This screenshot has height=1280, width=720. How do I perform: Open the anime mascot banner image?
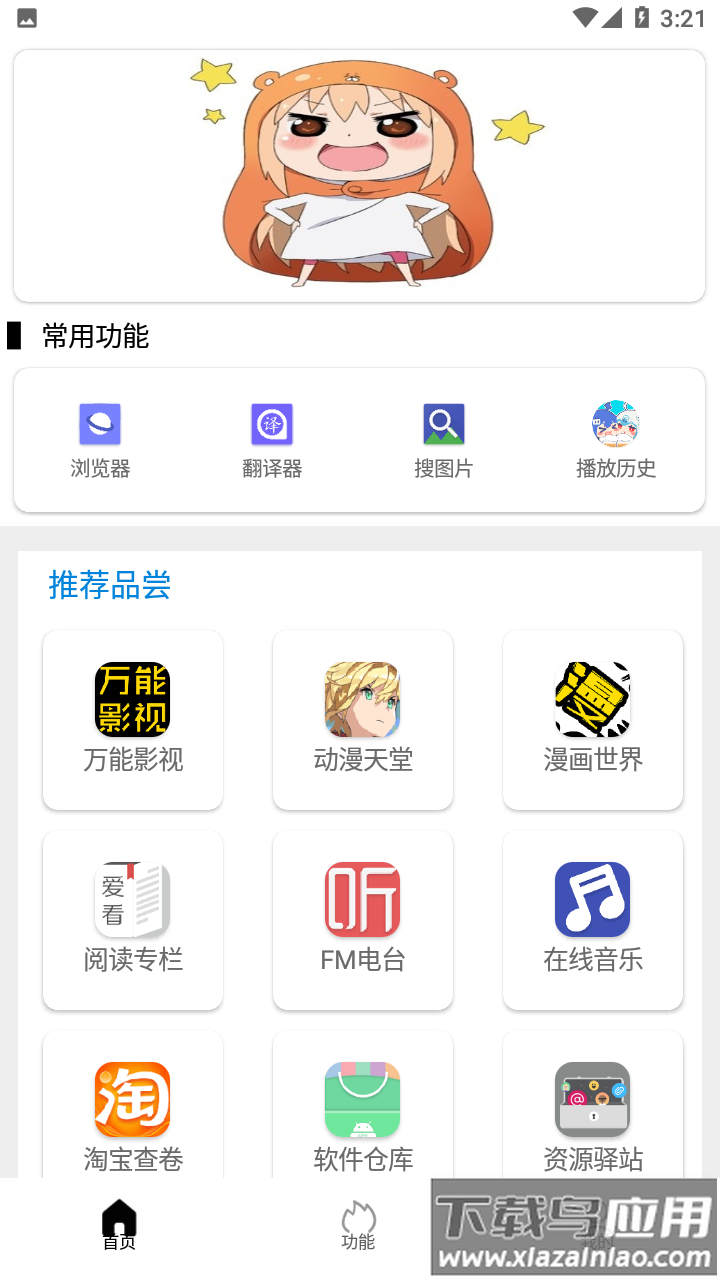pyautogui.click(x=360, y=175)
